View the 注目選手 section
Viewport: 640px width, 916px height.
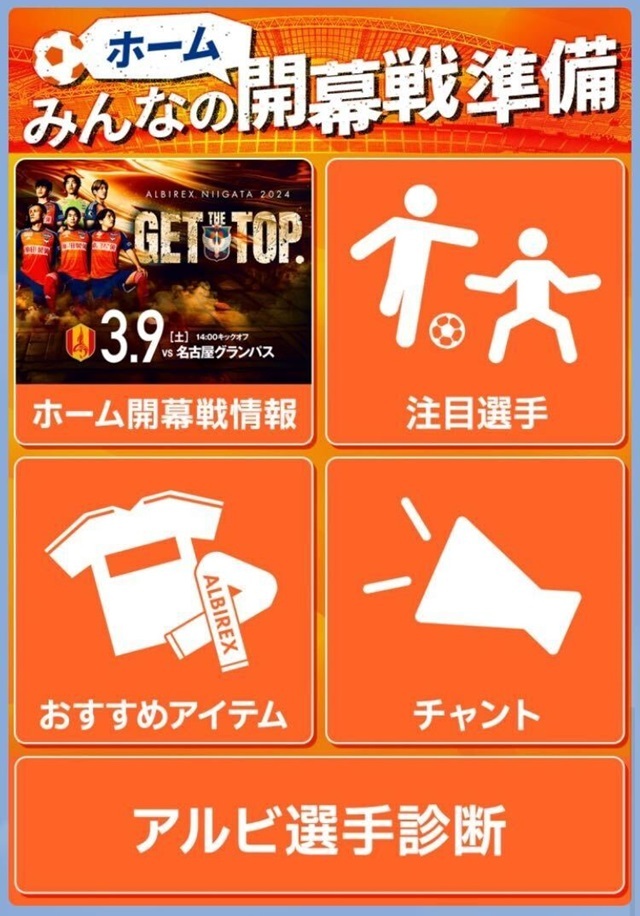(476, 300)
